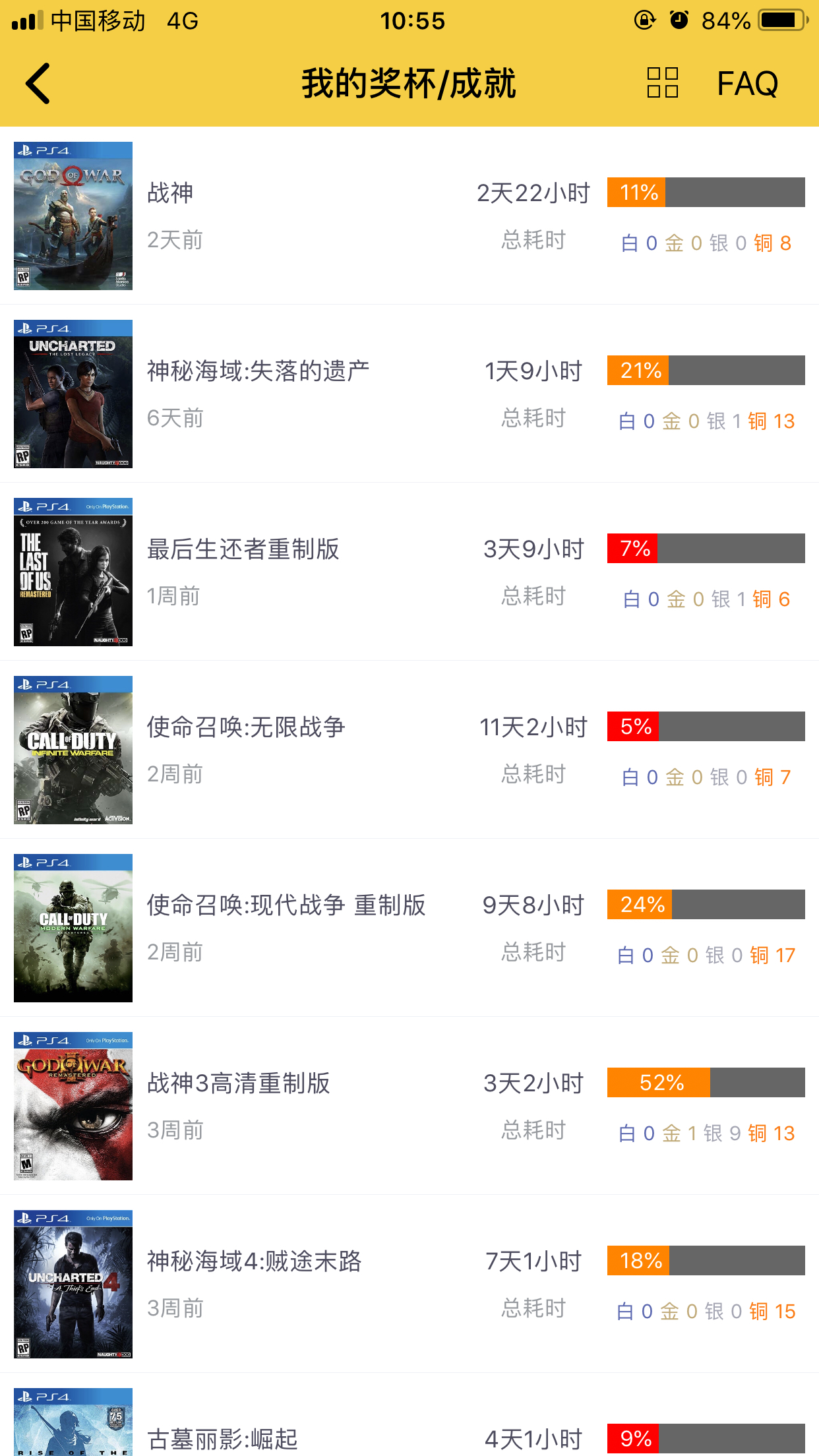Open 神秘海域4:贼途末路 trophy details

pos(409,1284)
